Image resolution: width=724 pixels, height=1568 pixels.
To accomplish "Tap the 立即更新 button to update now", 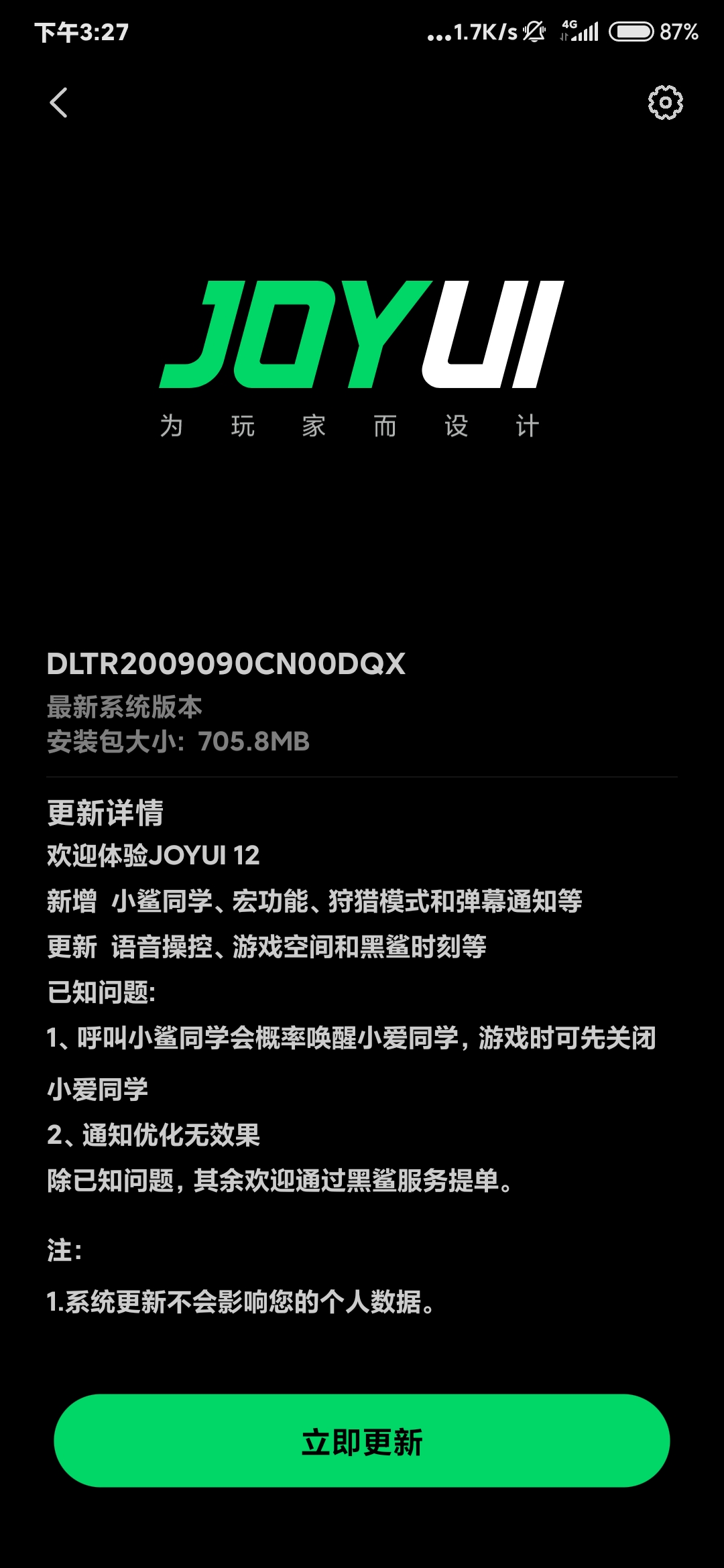I will 362,1441.
